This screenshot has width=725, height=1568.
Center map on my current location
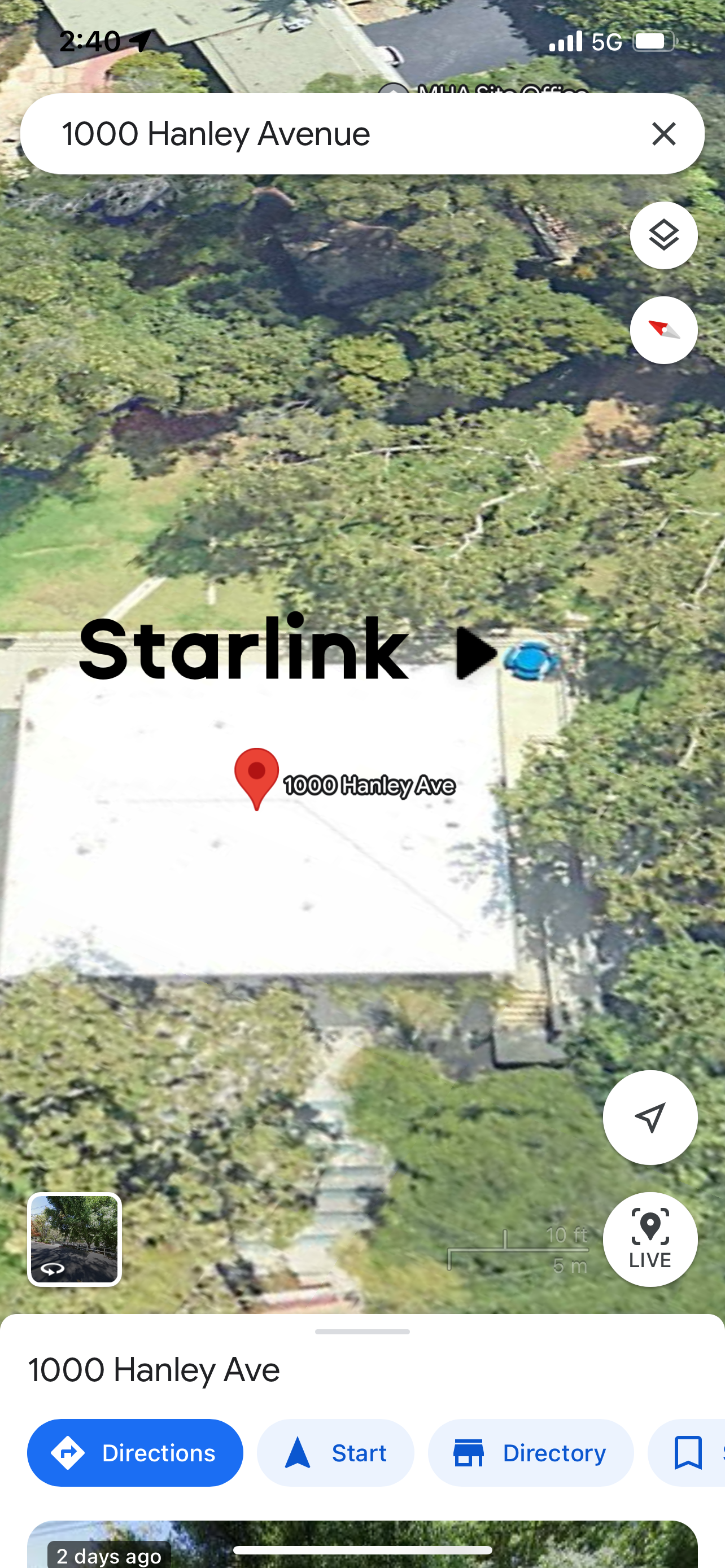click(x=649, y=1118)
